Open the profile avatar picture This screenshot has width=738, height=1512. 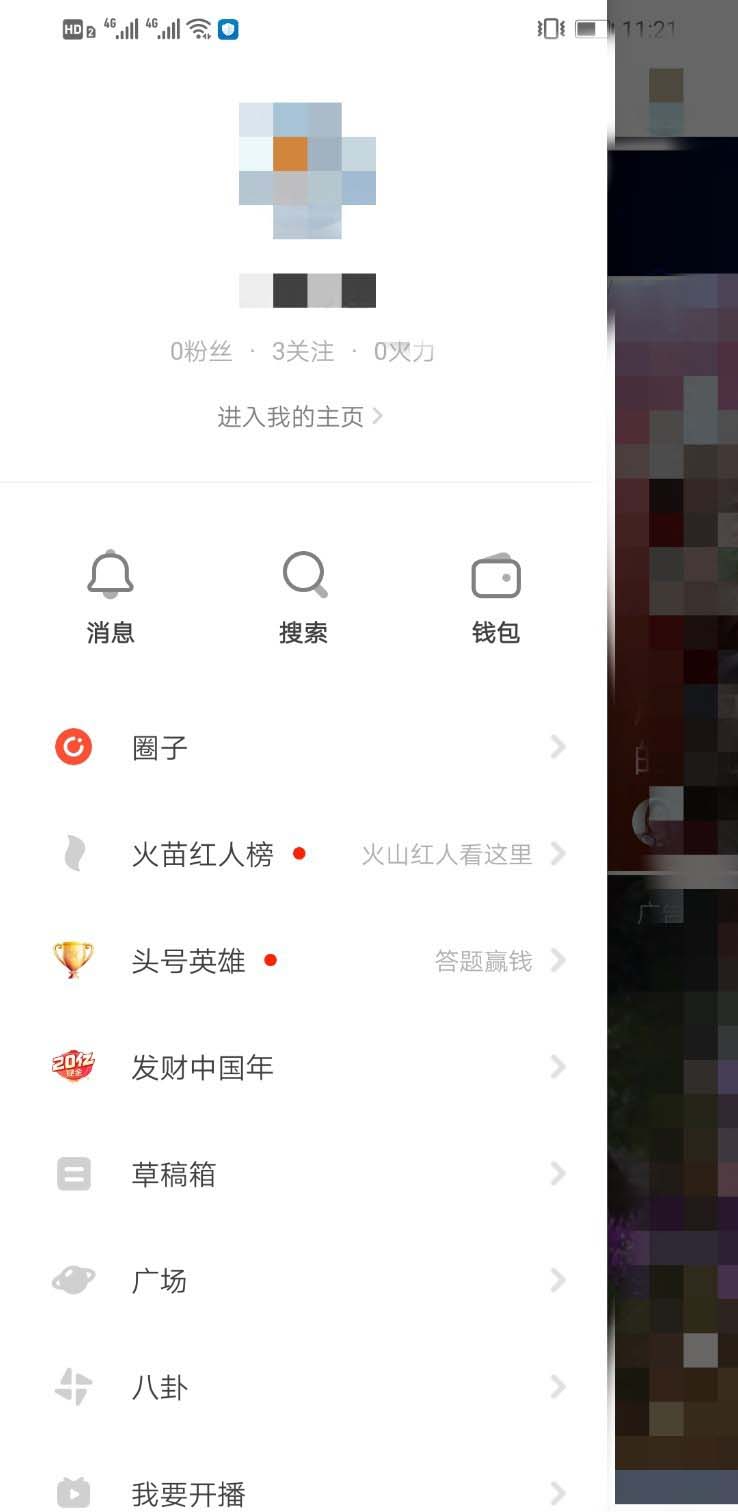pyautogui.click(x=307, y=170)
